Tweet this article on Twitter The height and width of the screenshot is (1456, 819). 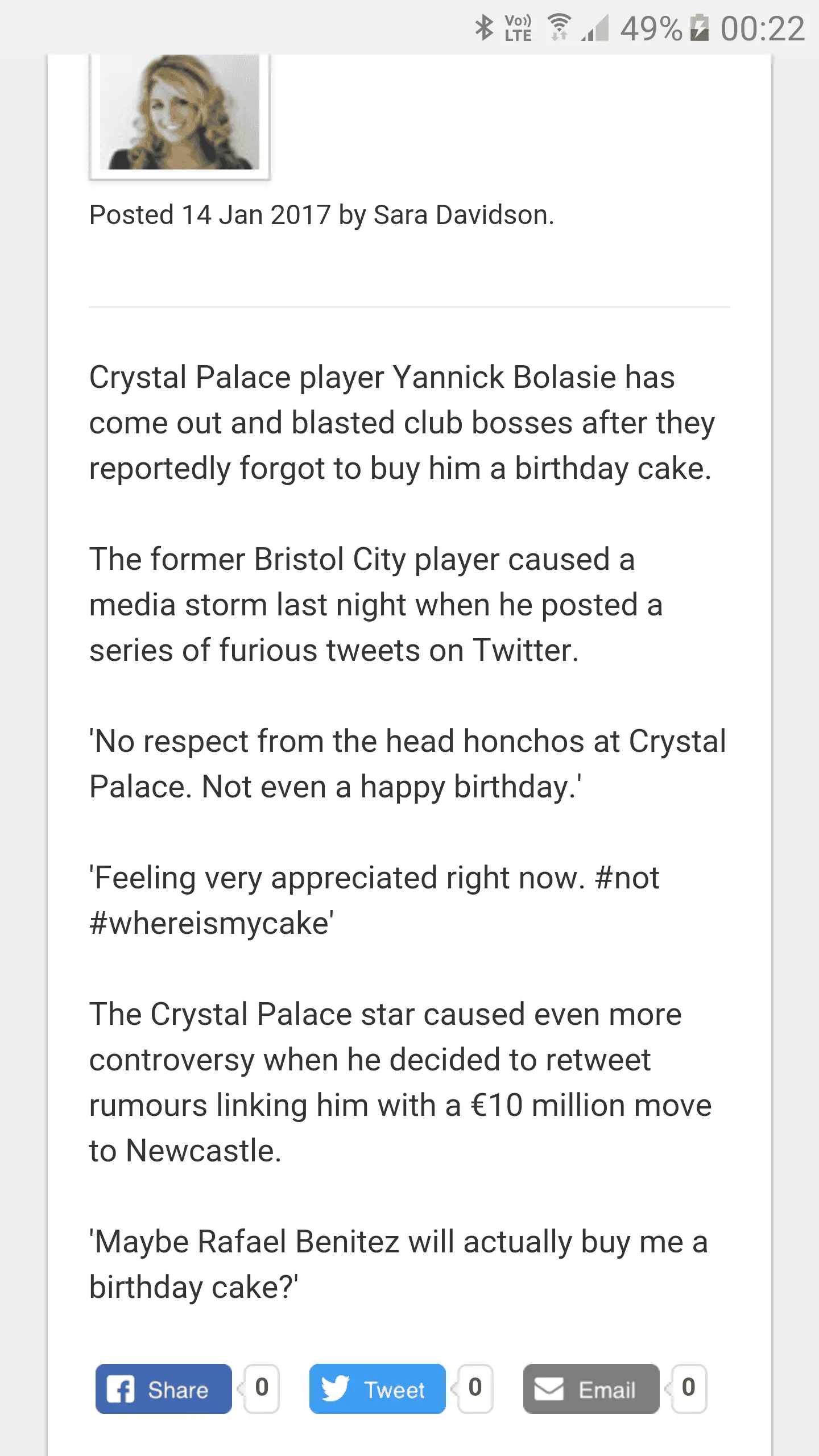377,1389
